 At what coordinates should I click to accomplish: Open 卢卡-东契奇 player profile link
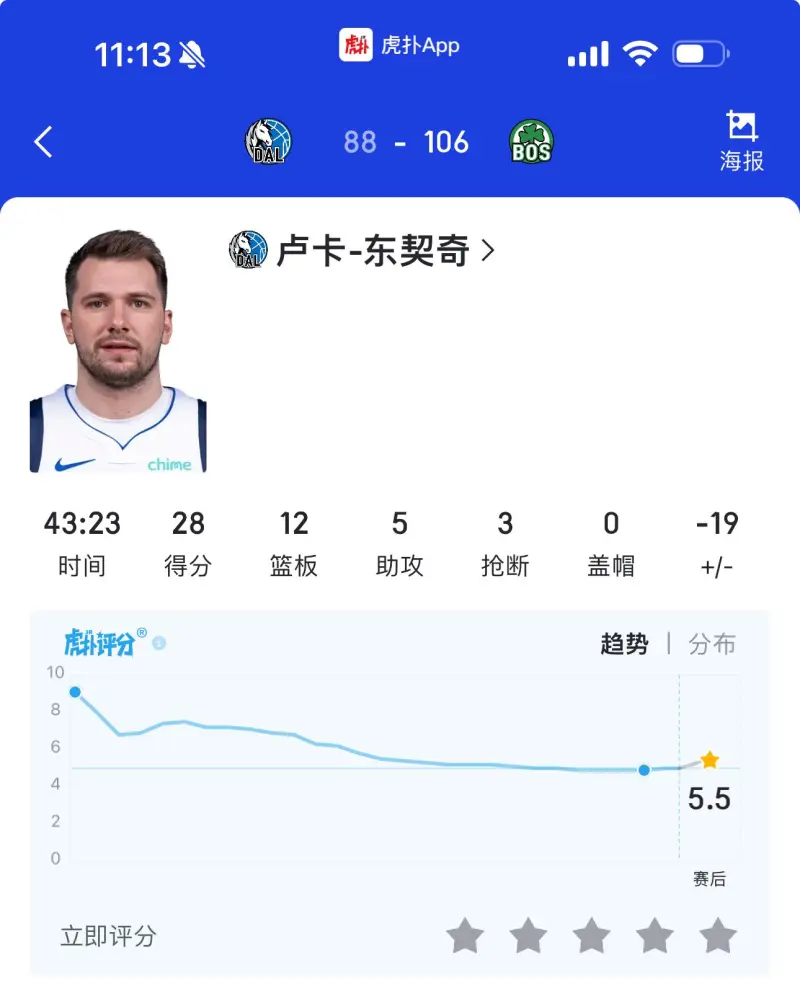pos(372,250)
